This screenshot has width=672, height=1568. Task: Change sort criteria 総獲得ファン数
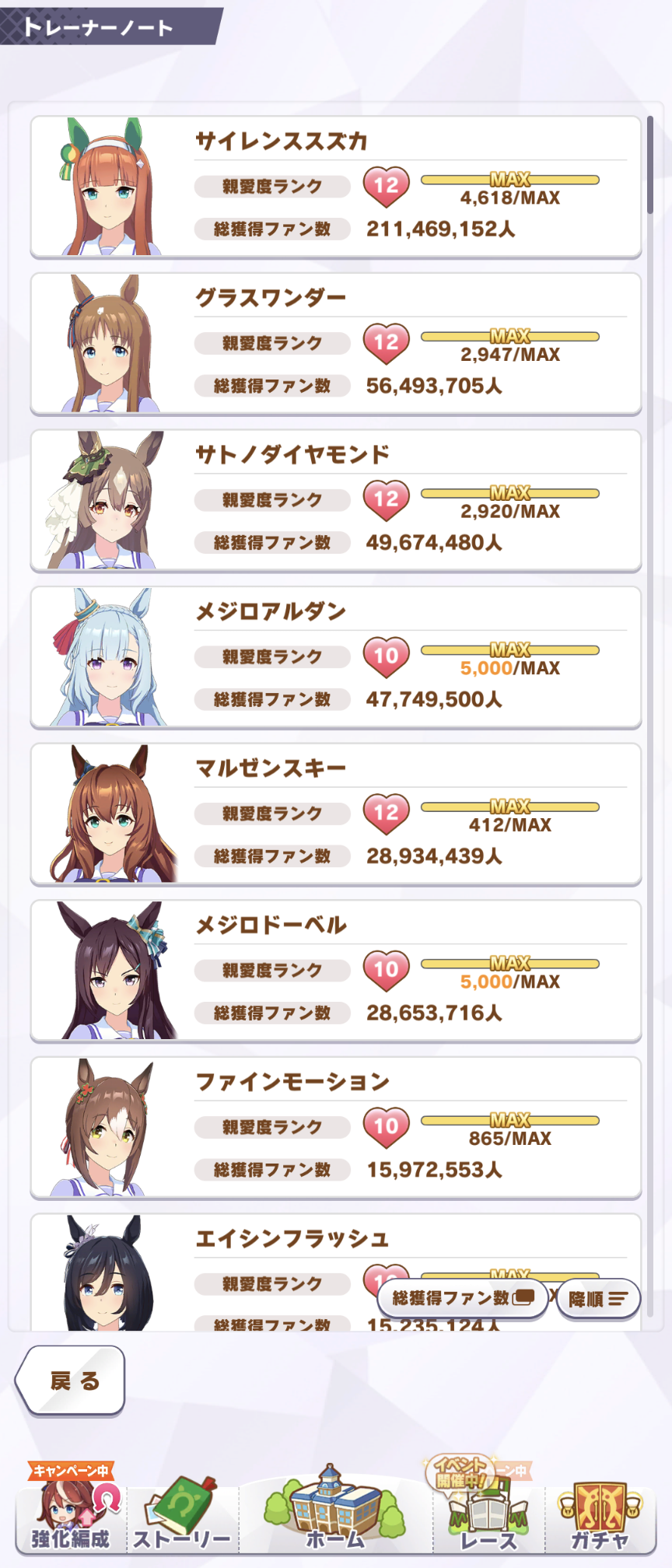click(463, 1298)
